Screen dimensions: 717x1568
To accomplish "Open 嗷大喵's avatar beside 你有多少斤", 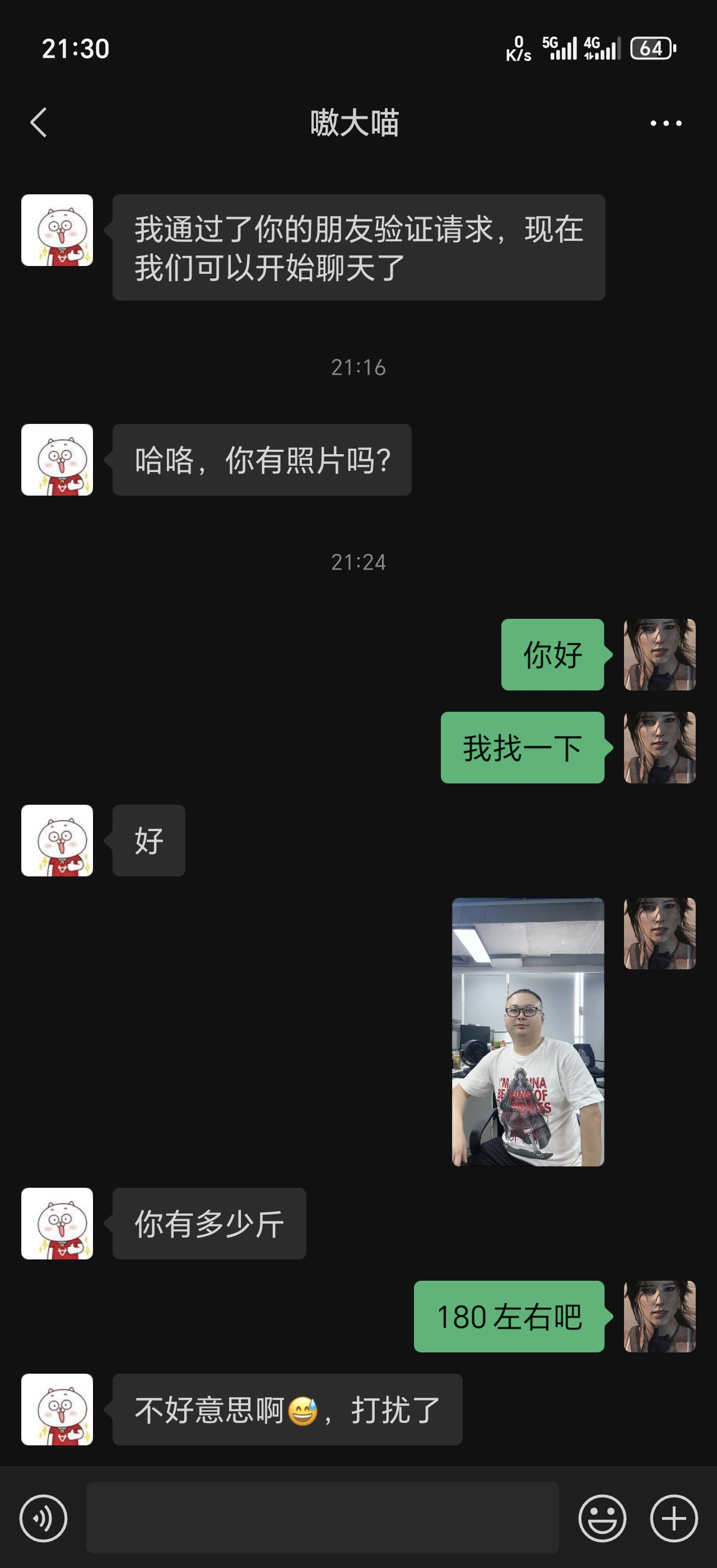I will pyautogui.click(x=57, y=1224).
